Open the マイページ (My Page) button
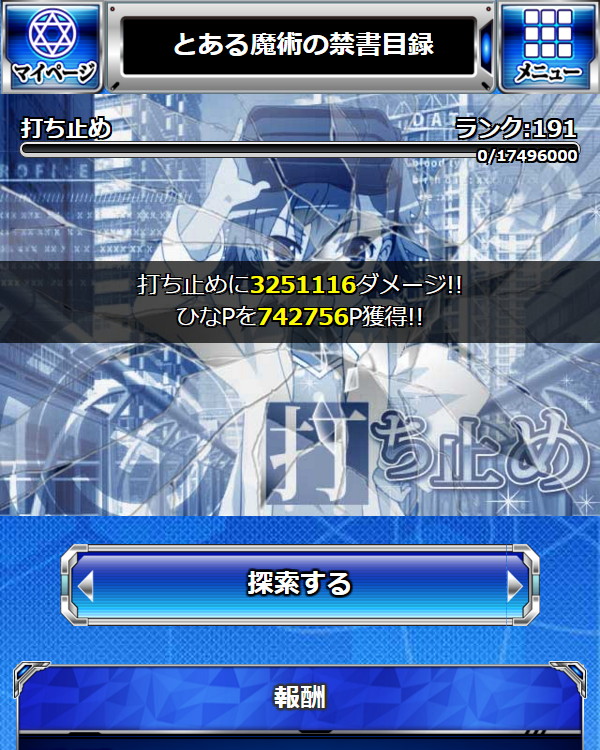The width and height of the screenshot is (600, 750). (x=53, y=47)
